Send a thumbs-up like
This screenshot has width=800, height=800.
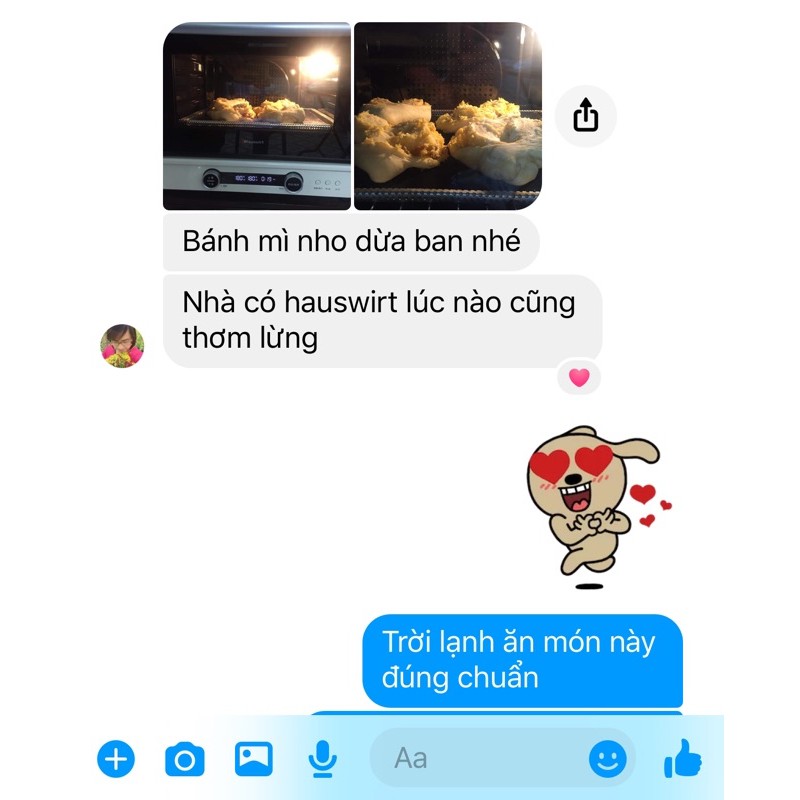click(x=683, y=758)
